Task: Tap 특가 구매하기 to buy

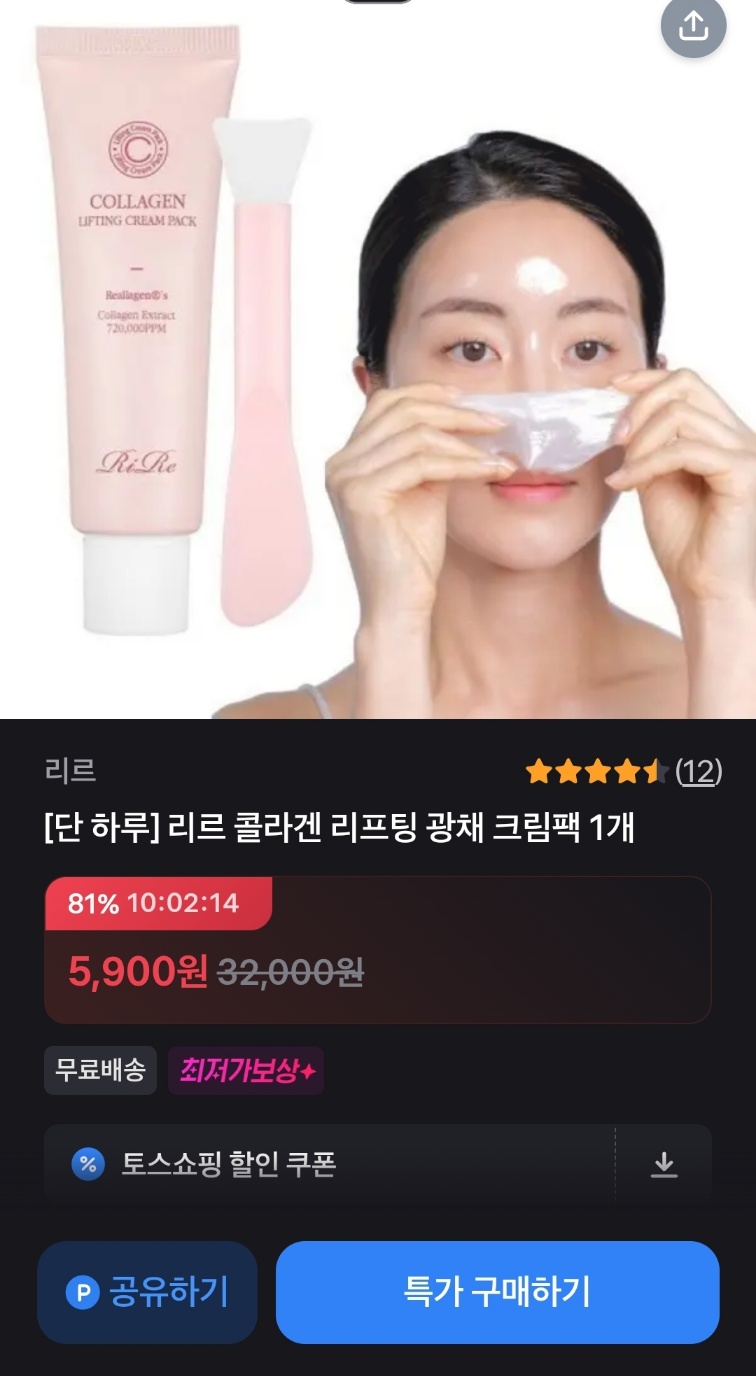Action: [497, 1292]
